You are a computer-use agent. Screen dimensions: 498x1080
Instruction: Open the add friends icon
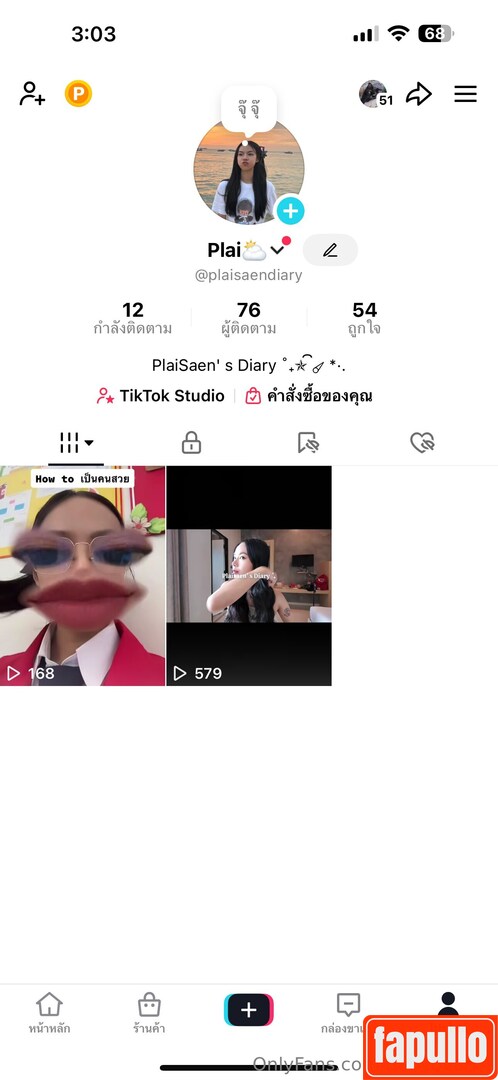tap(32, 94)
